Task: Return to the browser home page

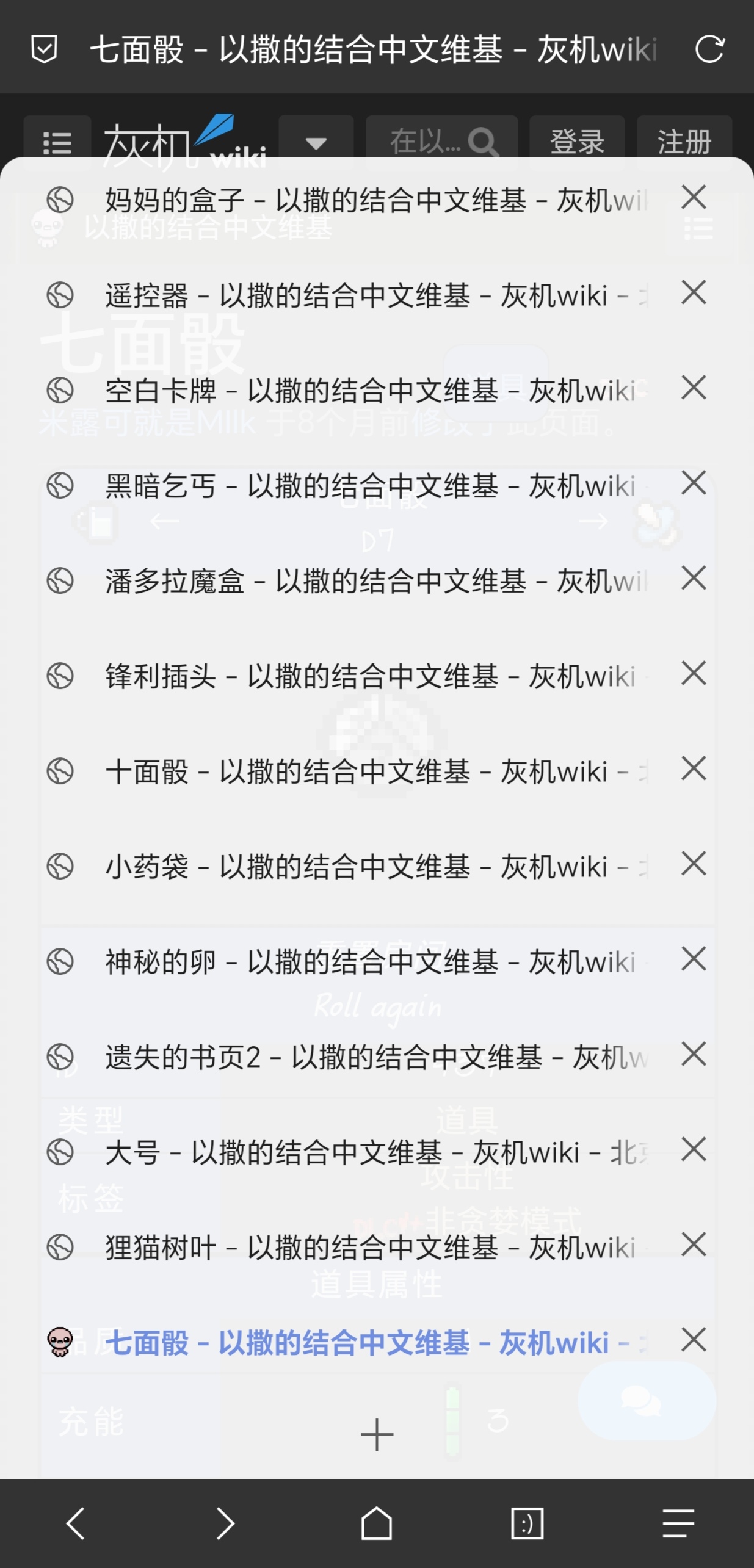Action: click(377, 1523)
